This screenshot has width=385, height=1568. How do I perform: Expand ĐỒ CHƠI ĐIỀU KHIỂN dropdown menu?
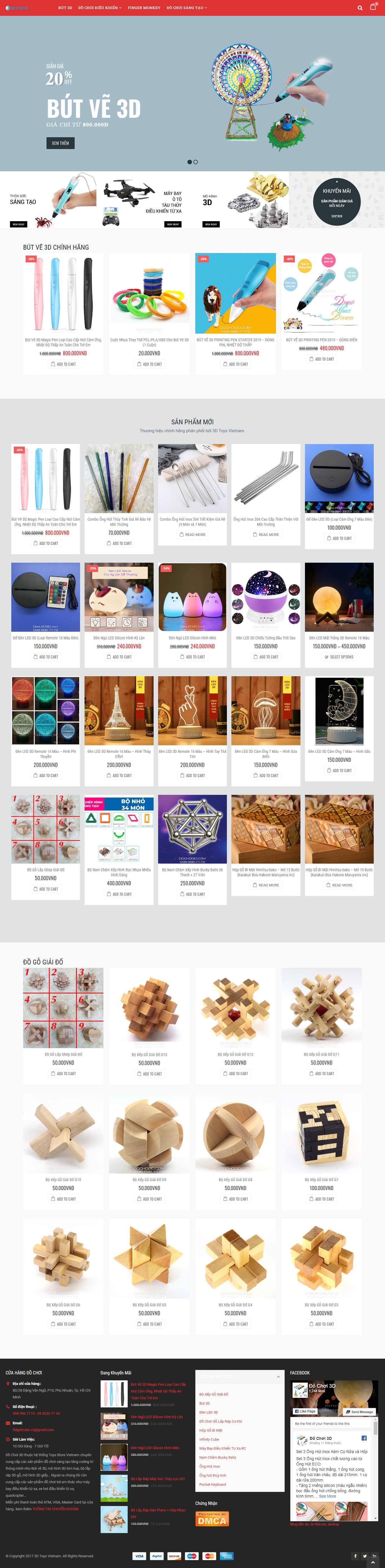pyautogui.click(x=99, y=8)
